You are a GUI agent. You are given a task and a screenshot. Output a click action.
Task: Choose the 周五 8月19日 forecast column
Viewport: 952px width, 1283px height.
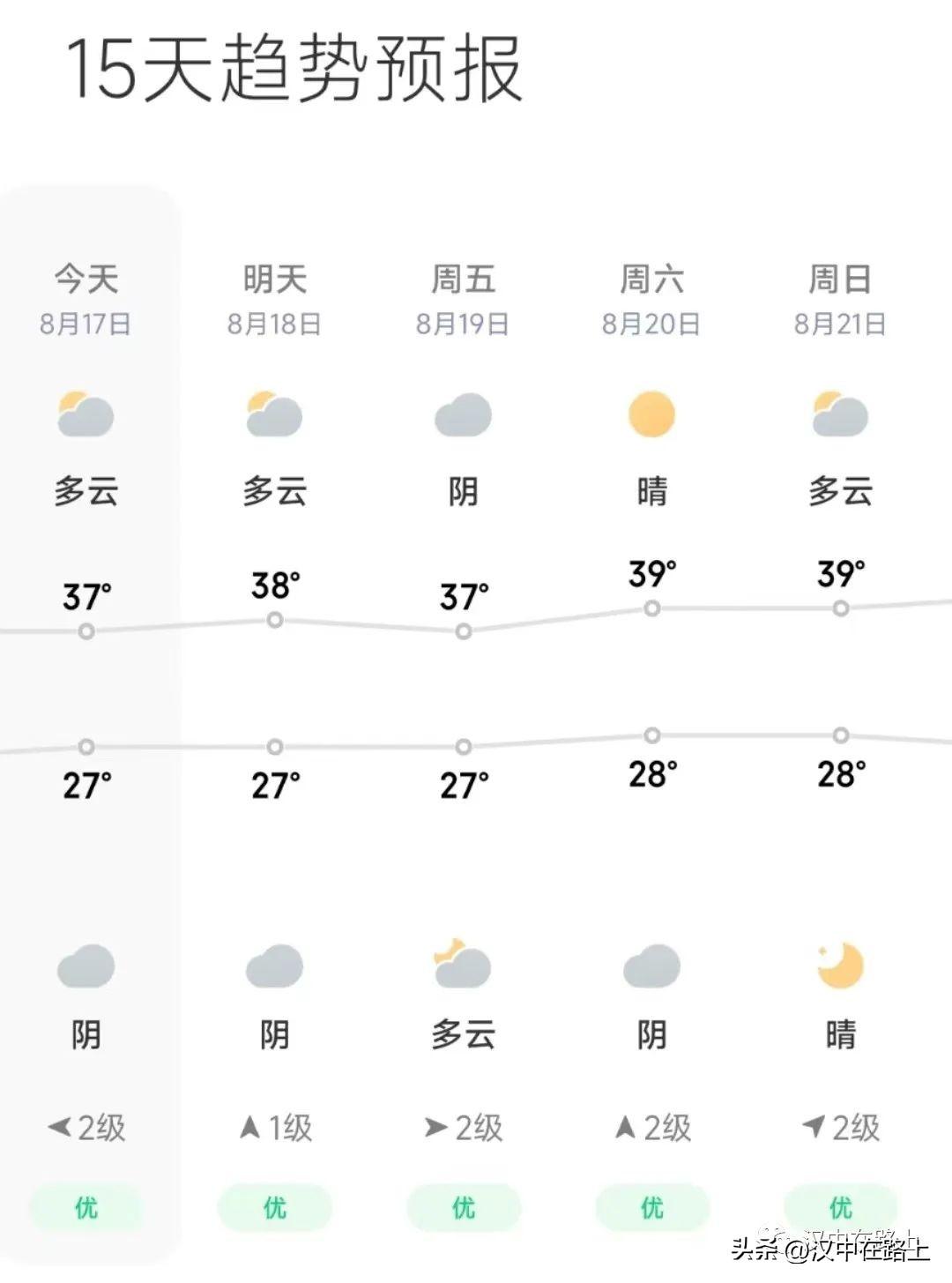coord(463,300)
